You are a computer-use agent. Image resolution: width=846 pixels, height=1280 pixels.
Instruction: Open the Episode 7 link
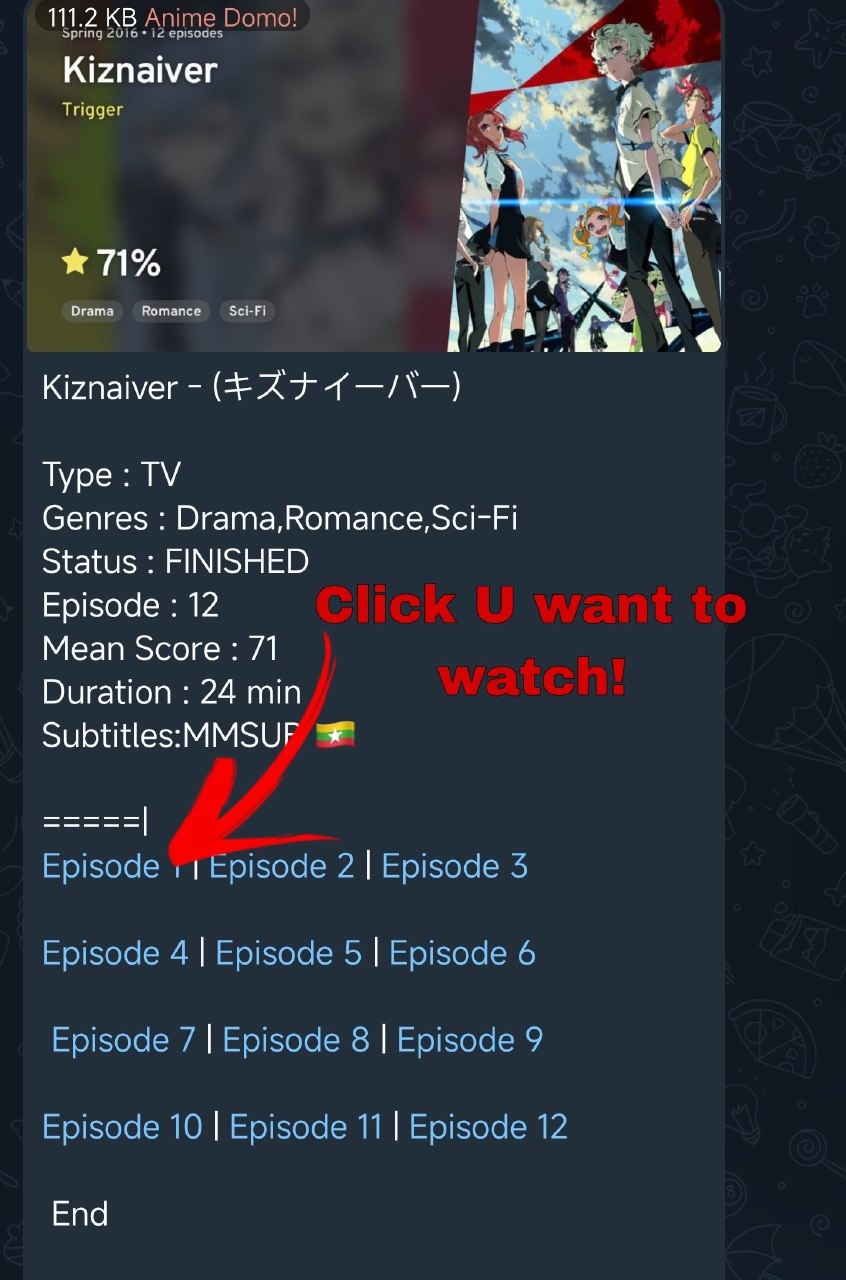(123, 1040)
